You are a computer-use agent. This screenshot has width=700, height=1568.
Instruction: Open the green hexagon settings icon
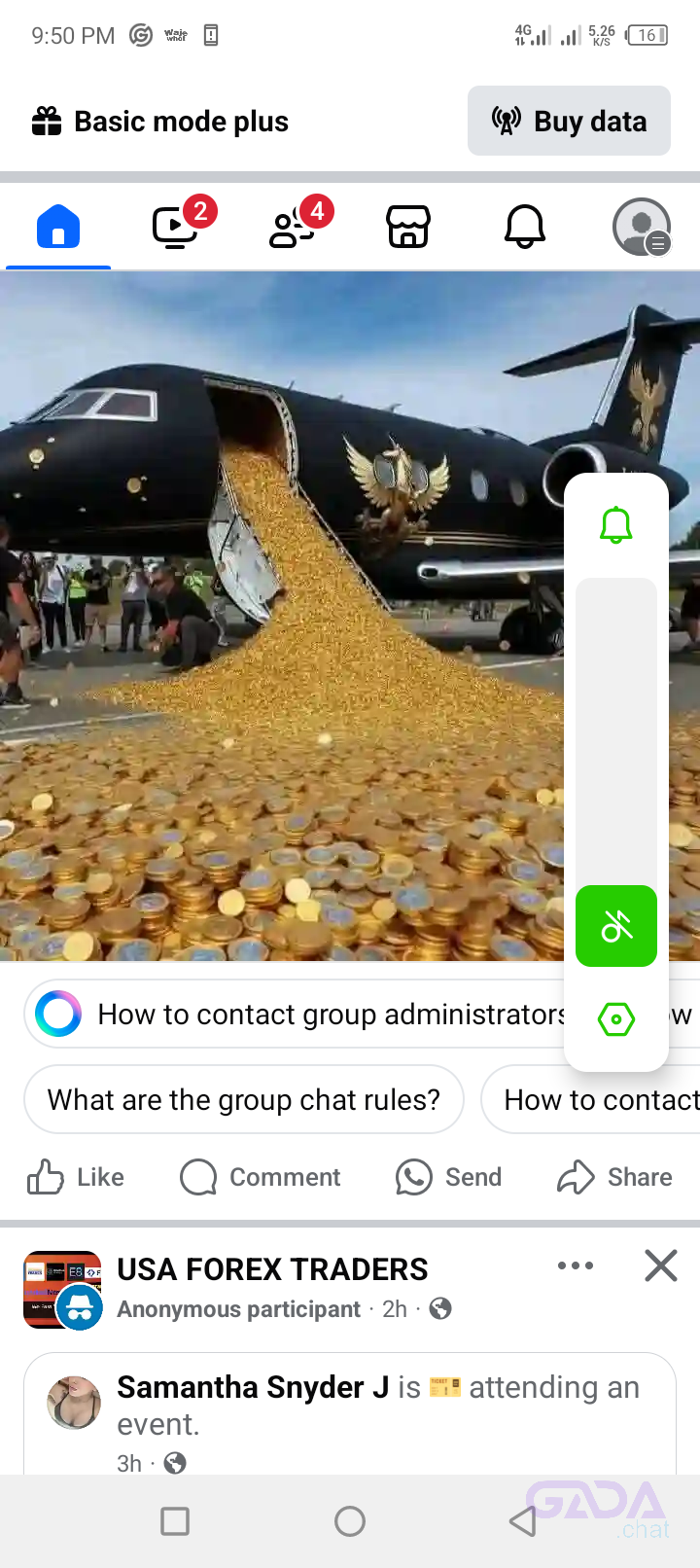point(616,1019)
